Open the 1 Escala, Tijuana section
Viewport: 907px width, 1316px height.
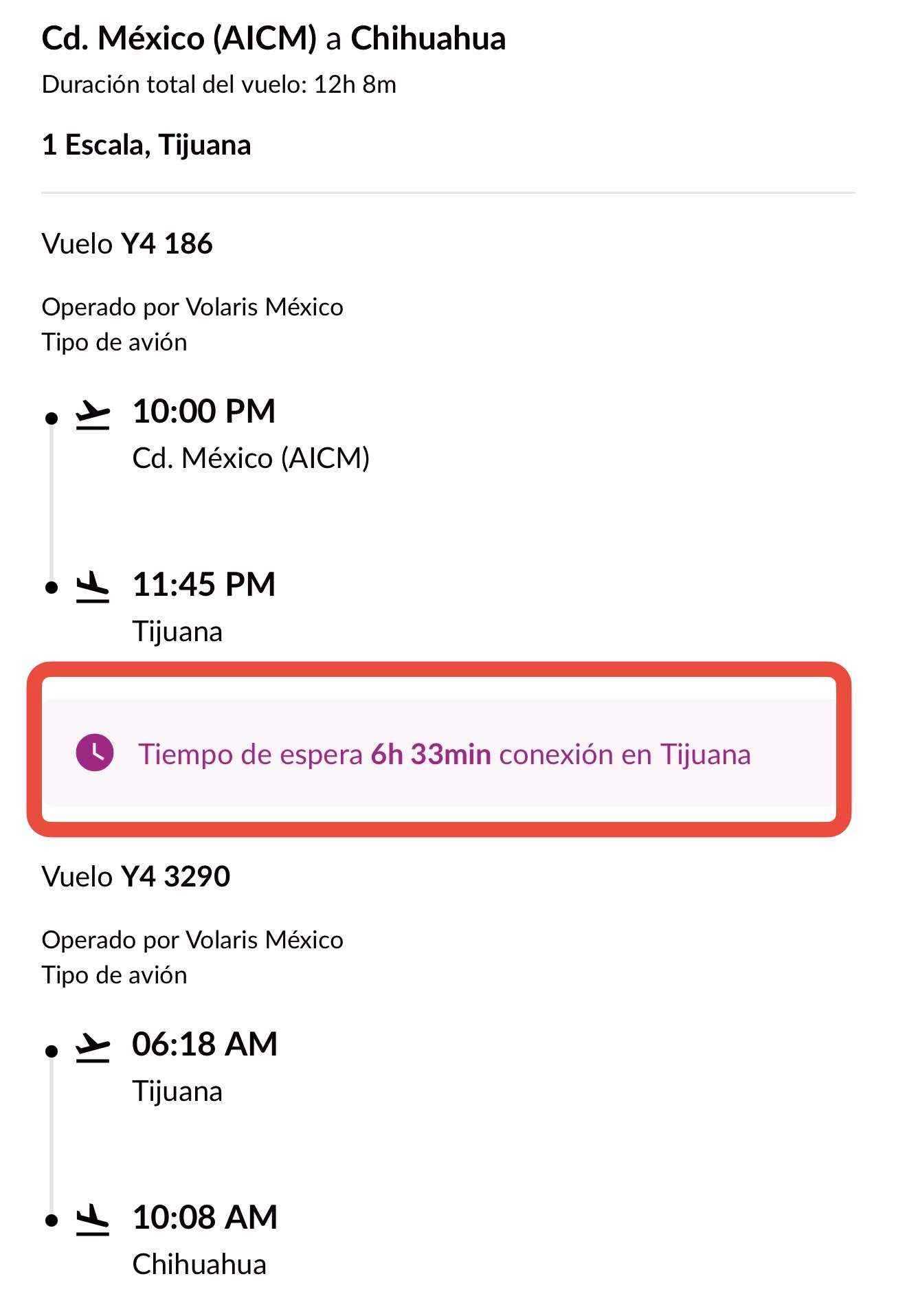point(147,144)
